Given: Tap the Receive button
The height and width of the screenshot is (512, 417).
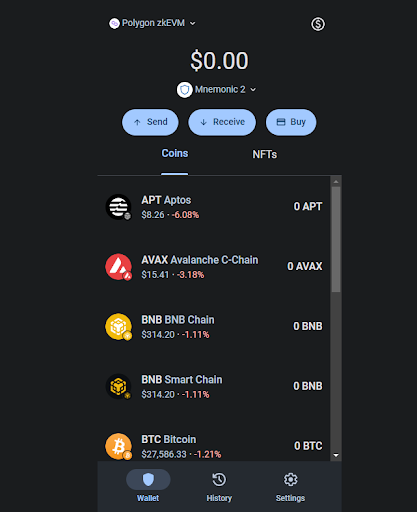Looking at the screenshot, I should pos(222,122).
